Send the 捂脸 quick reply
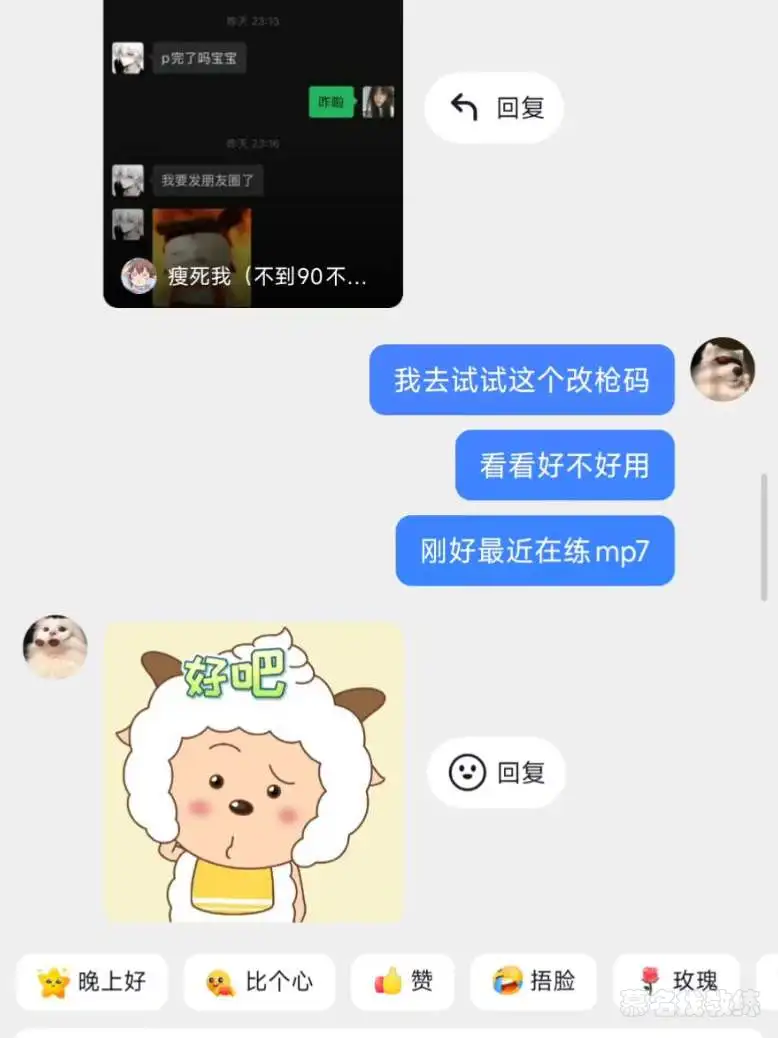The width and height of the screenshot is (778, 1038). [533, 981]
